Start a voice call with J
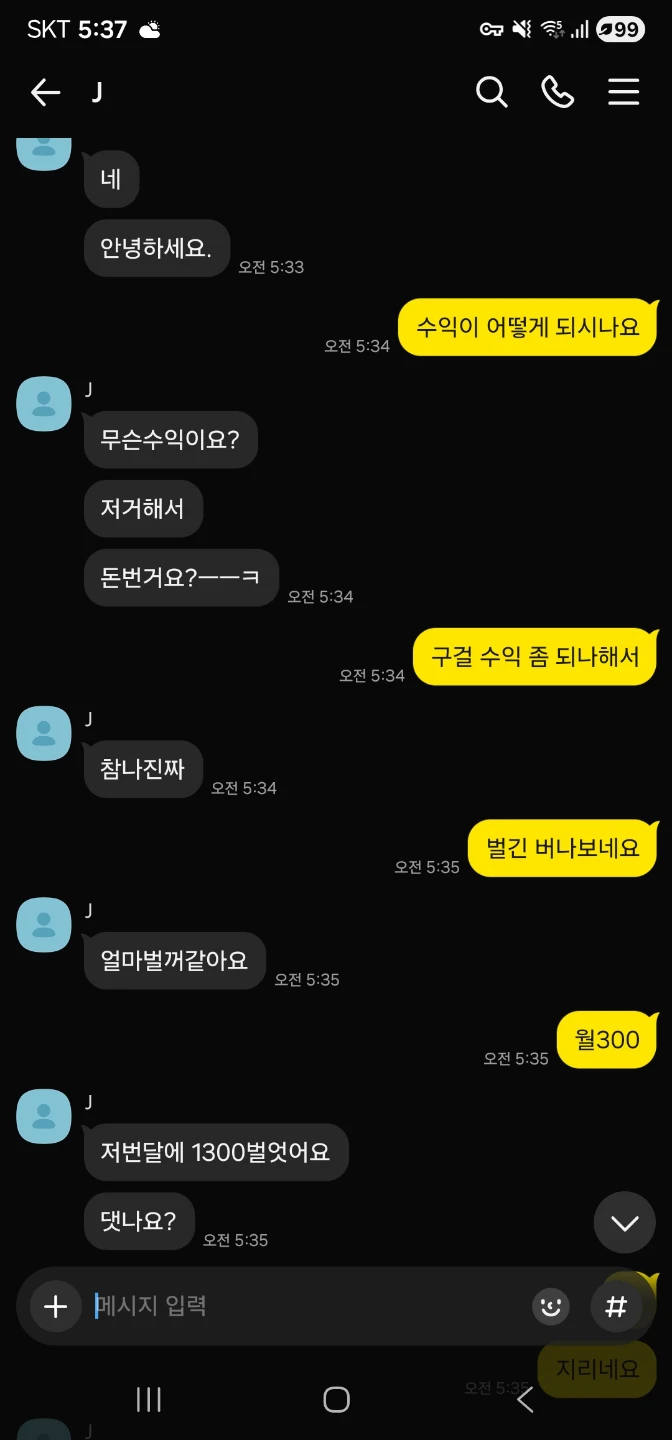Viewport: 672px width, 1440px height. (557, 93)
